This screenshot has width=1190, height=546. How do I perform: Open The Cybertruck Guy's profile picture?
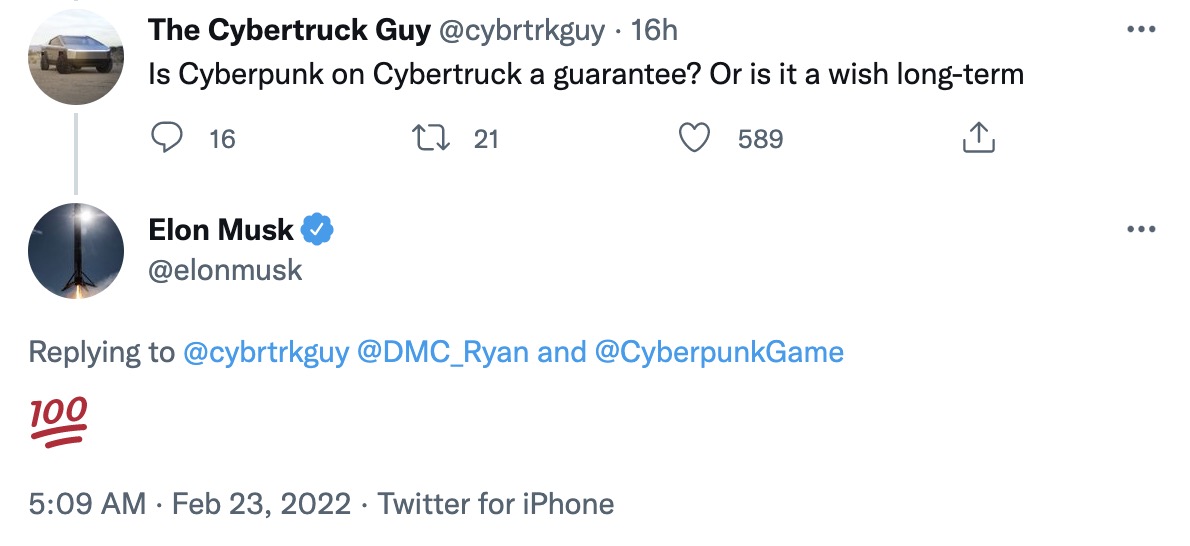[x=77, y=58]
